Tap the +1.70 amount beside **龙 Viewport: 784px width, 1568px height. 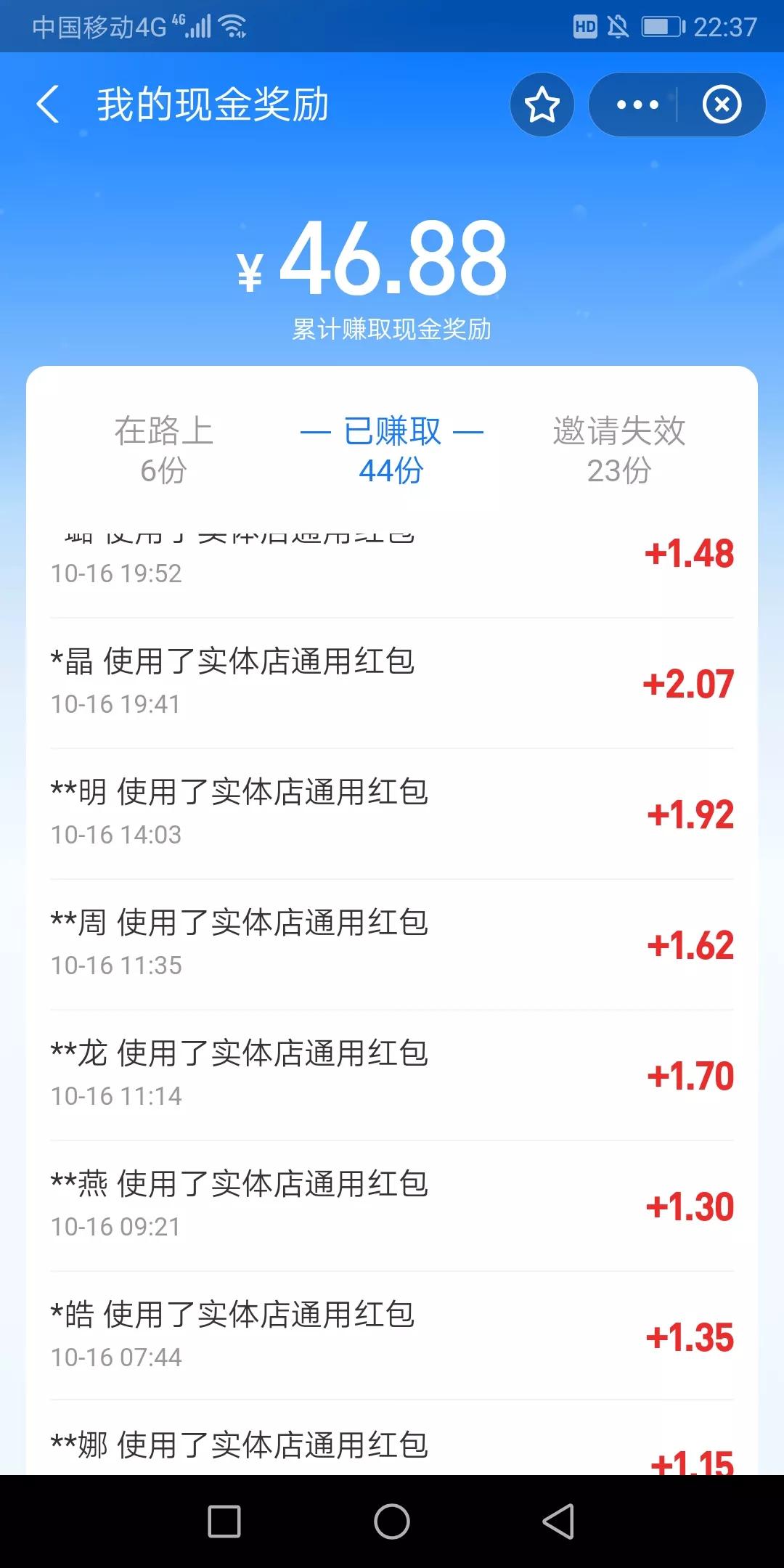tap(688, 1077)
